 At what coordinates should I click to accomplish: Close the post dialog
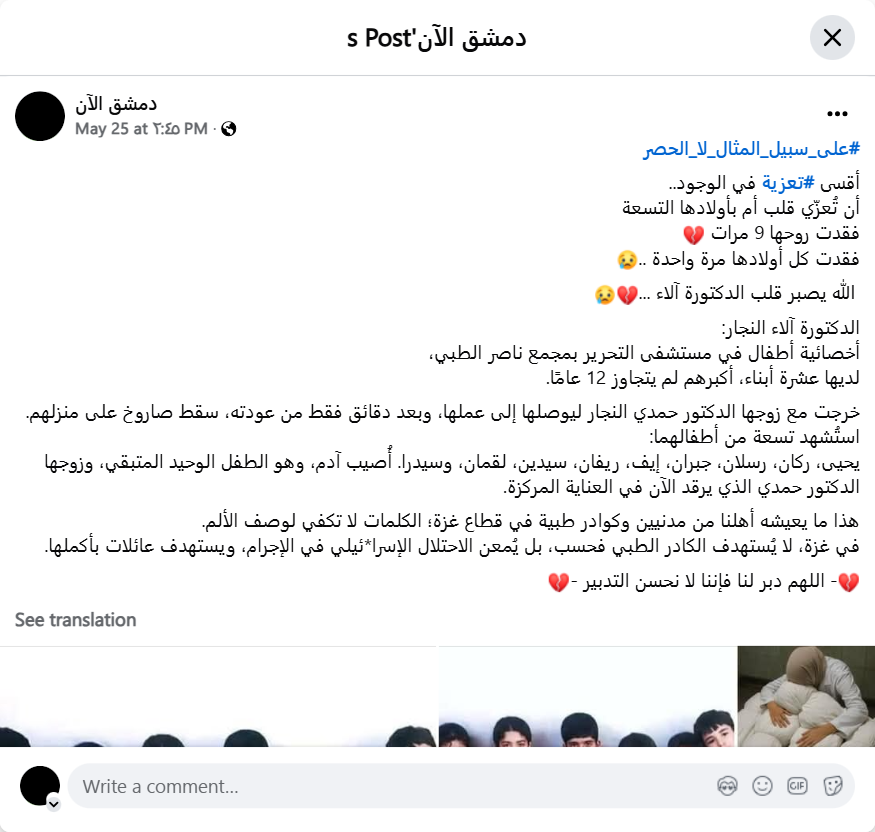(x=832, y=38)
